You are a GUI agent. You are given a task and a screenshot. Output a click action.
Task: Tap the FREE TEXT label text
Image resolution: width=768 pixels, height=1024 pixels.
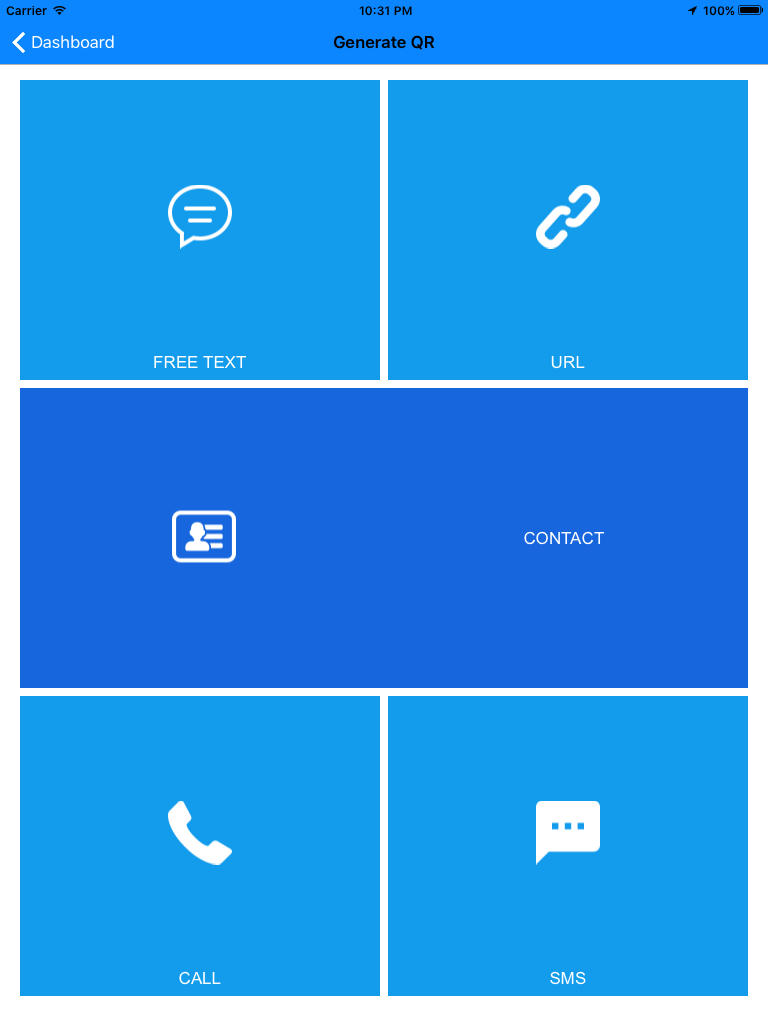point(199,362)
